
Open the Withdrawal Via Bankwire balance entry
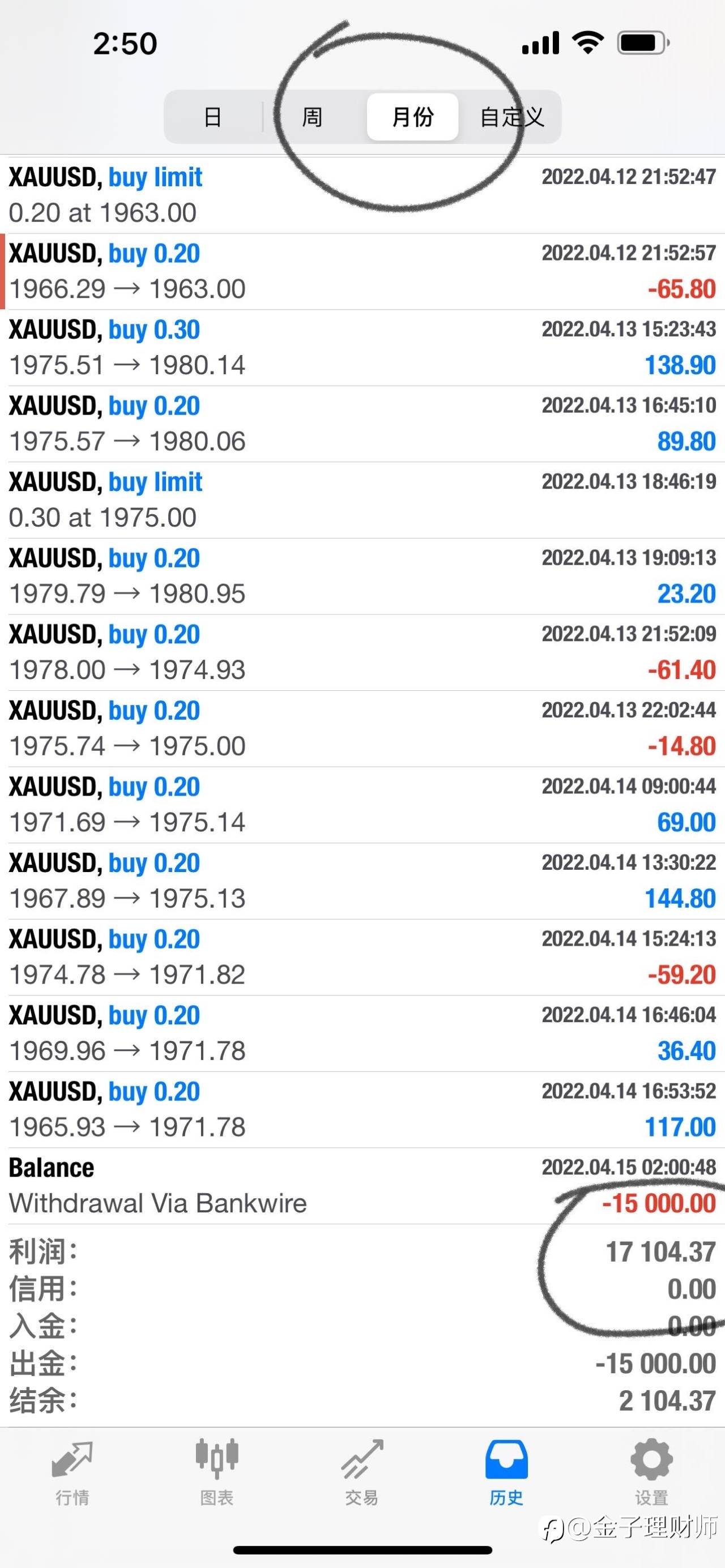tap(362, 1186)
